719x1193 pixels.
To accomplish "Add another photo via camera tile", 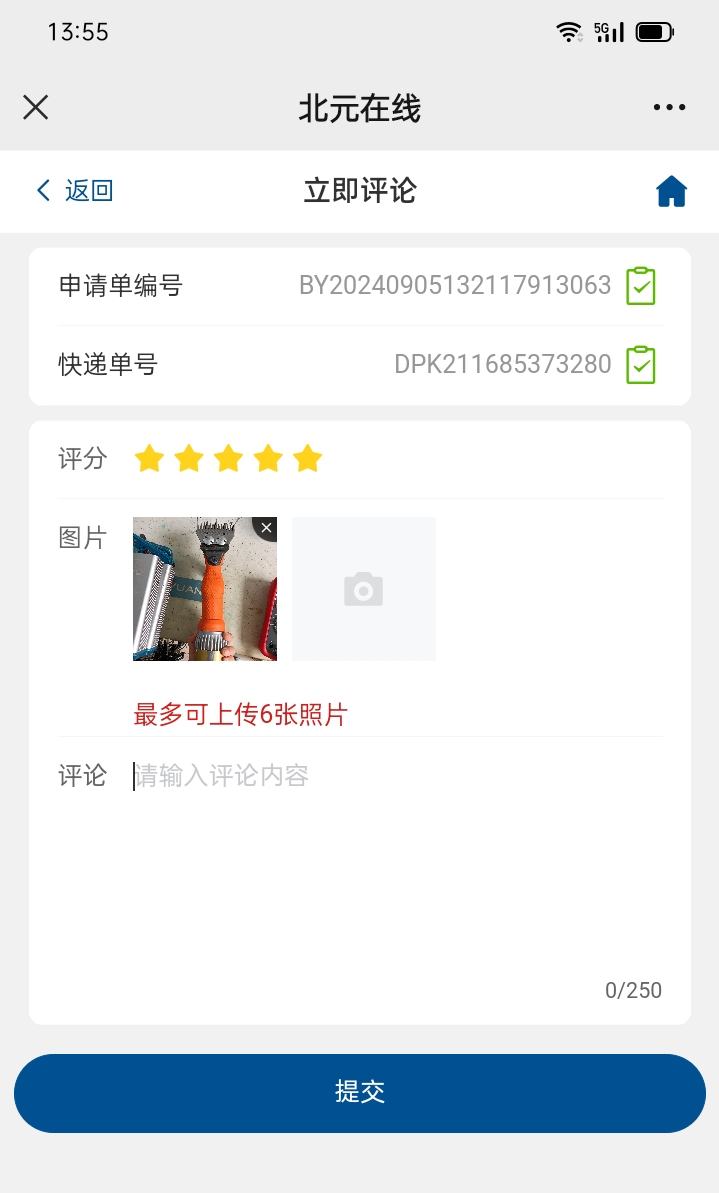I will pyautogui.click(x=364, y=589).
